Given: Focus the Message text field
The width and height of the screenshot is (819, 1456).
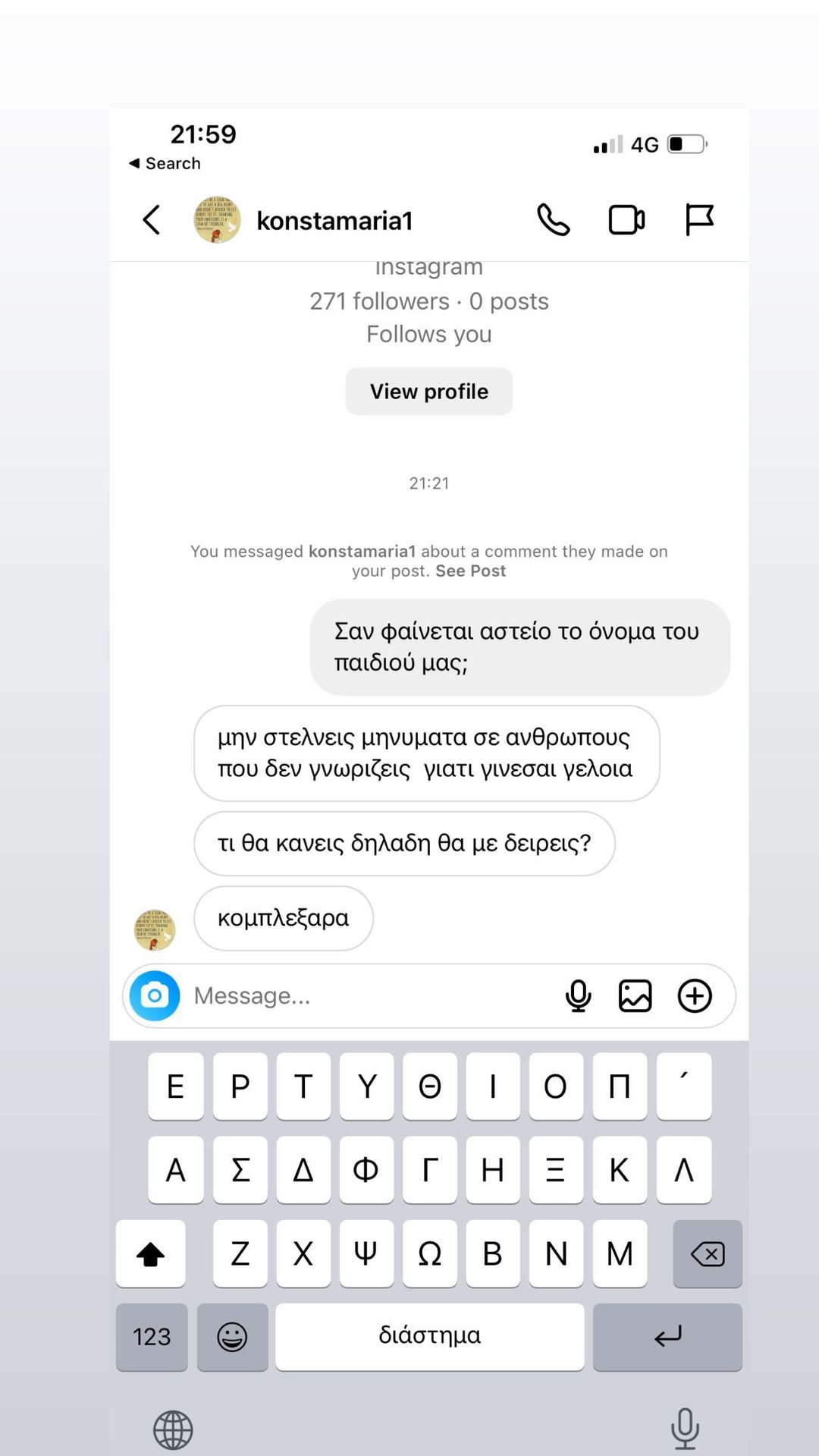Looking at the screenshot, I should [364, 995].
